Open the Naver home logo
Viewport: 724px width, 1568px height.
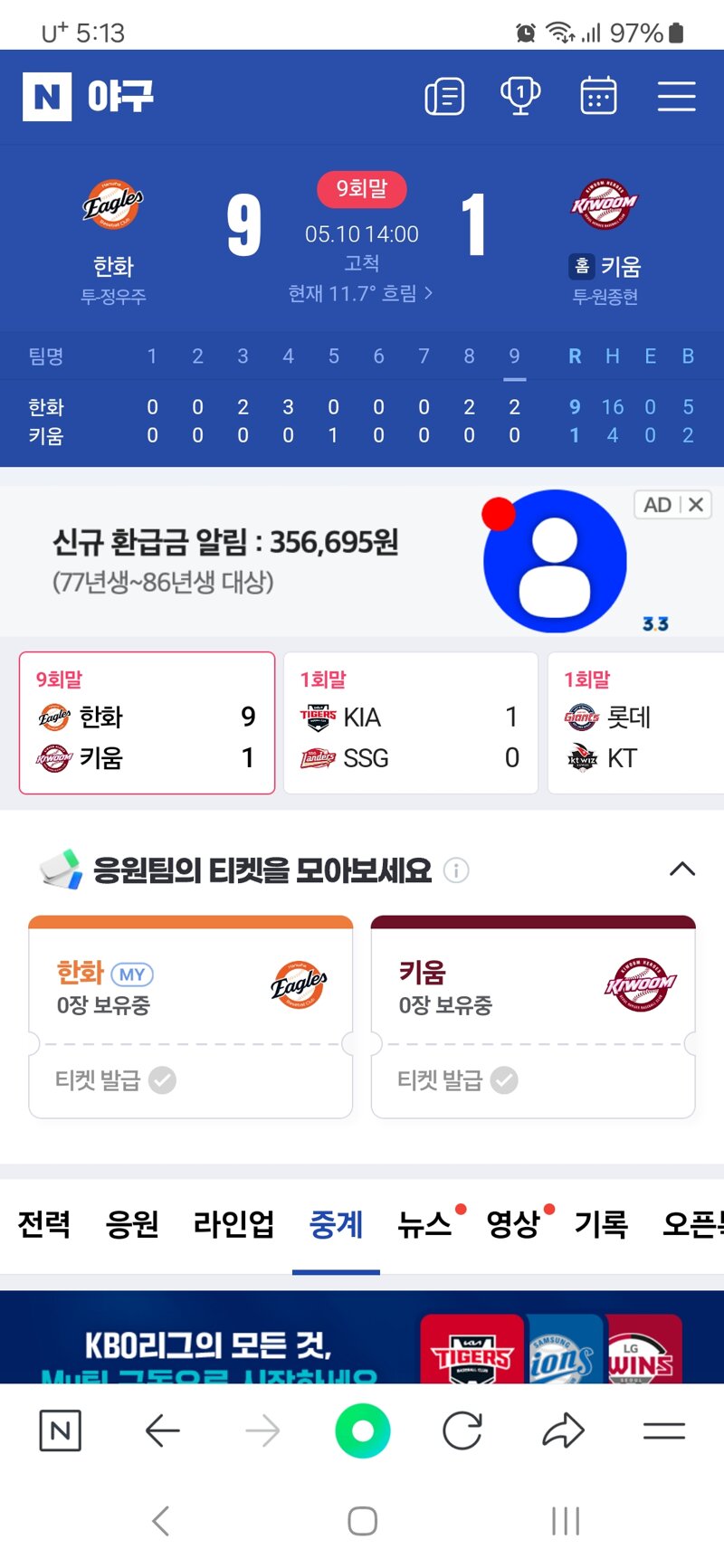[46, 96]
